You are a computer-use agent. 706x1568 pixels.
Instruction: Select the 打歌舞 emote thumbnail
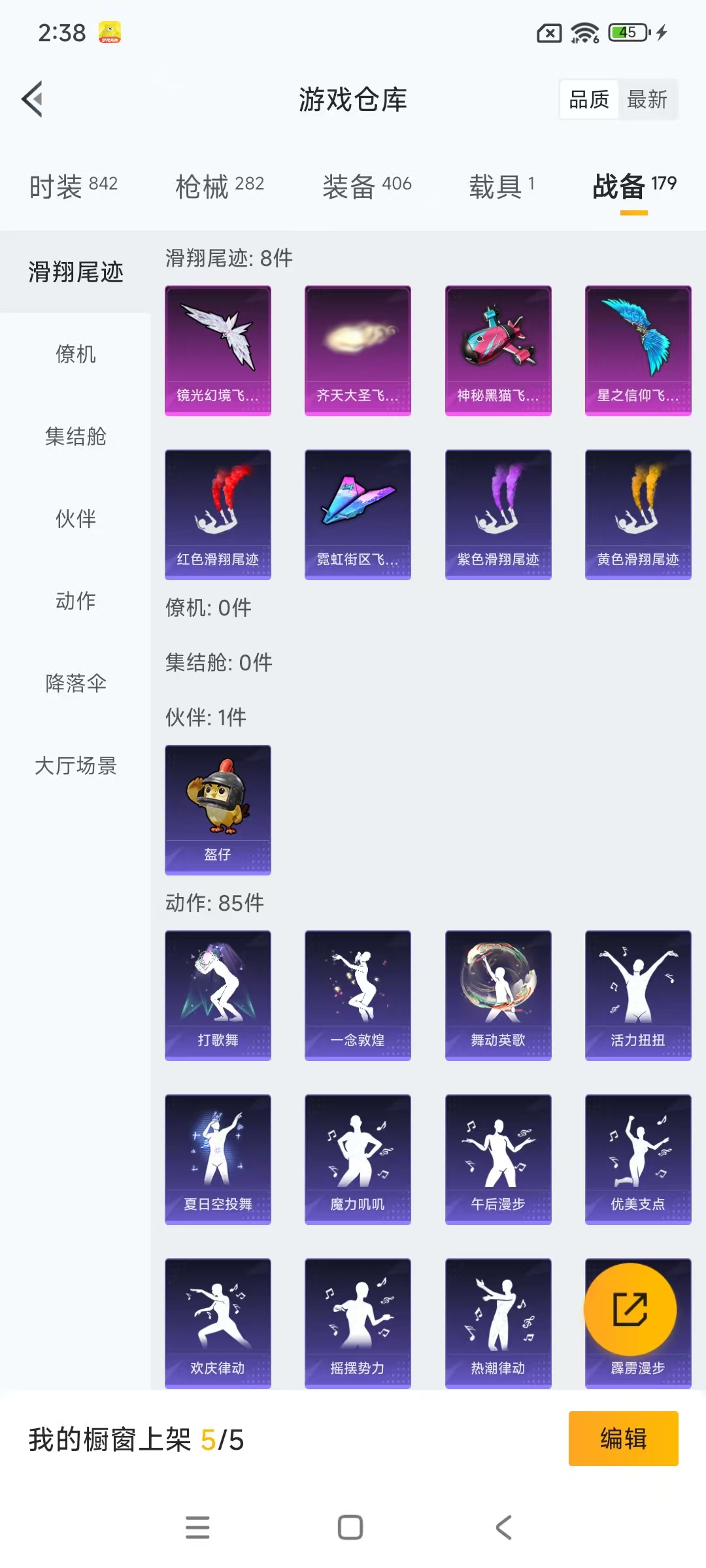click(x=218, y=995)
